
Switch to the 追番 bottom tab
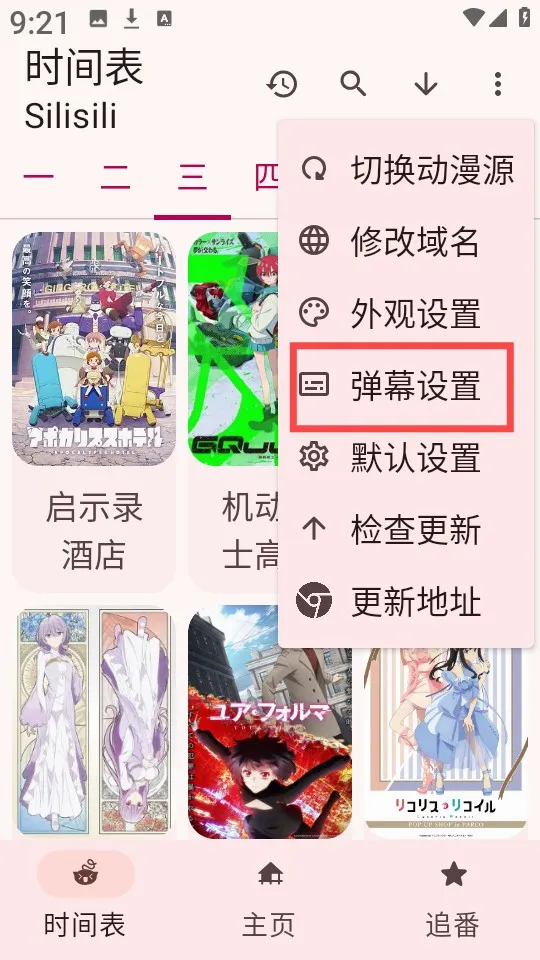452,900
